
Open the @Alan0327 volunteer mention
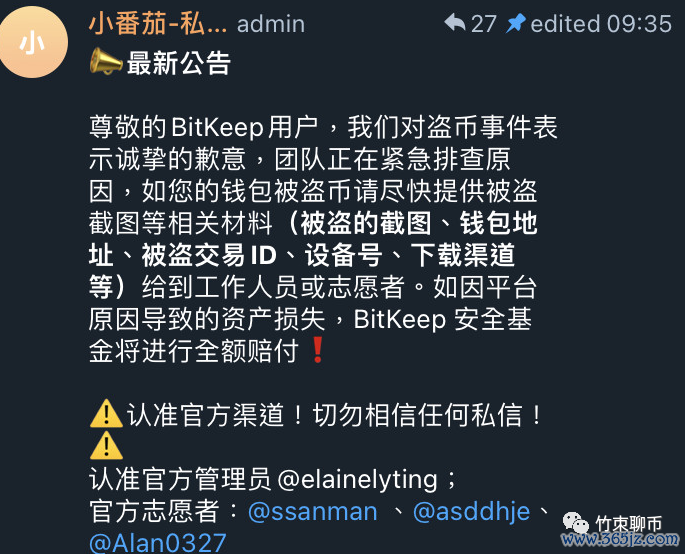[x=157, y=543]
